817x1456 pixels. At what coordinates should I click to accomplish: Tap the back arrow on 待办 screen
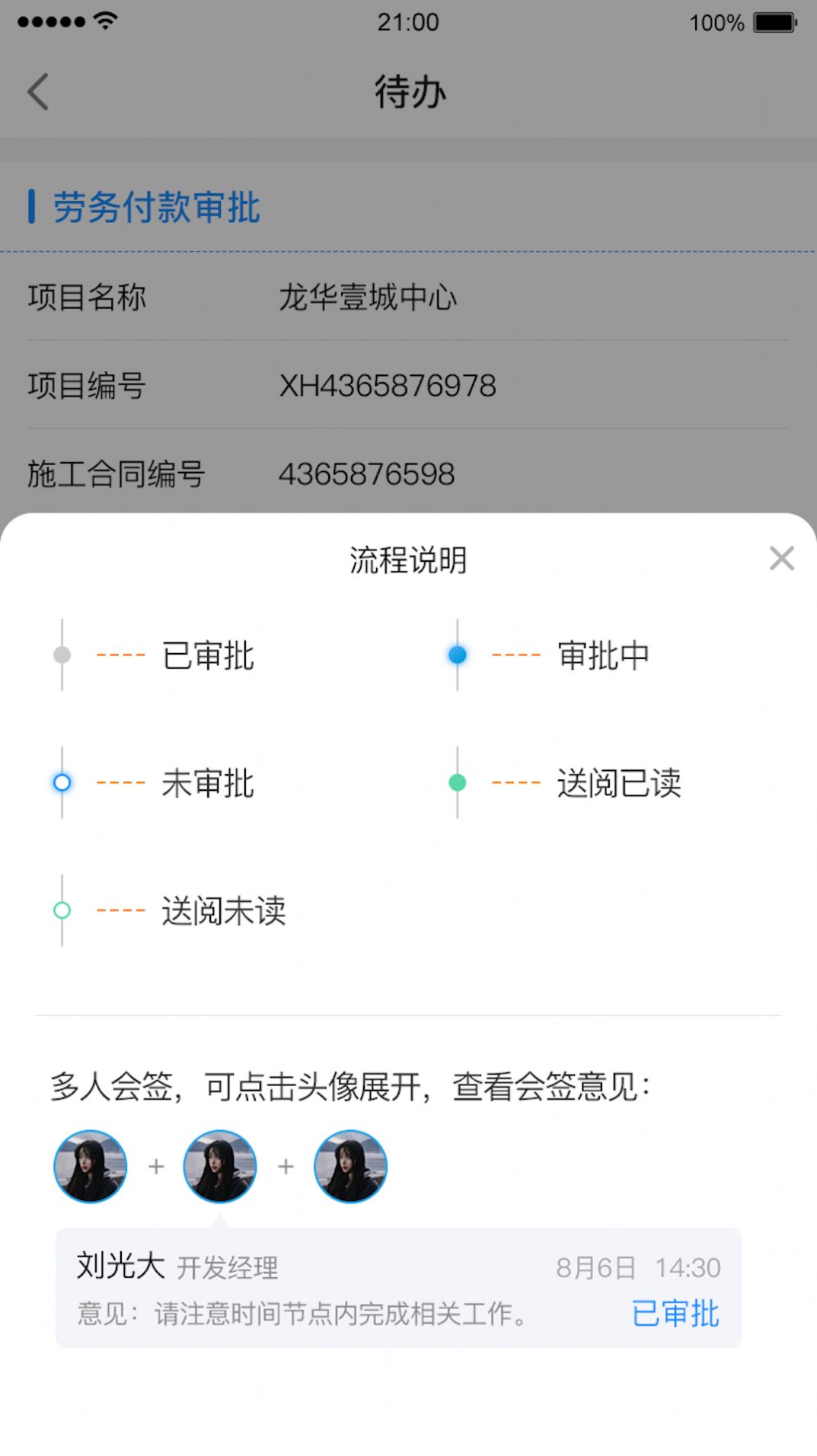(x=38, y=92)
